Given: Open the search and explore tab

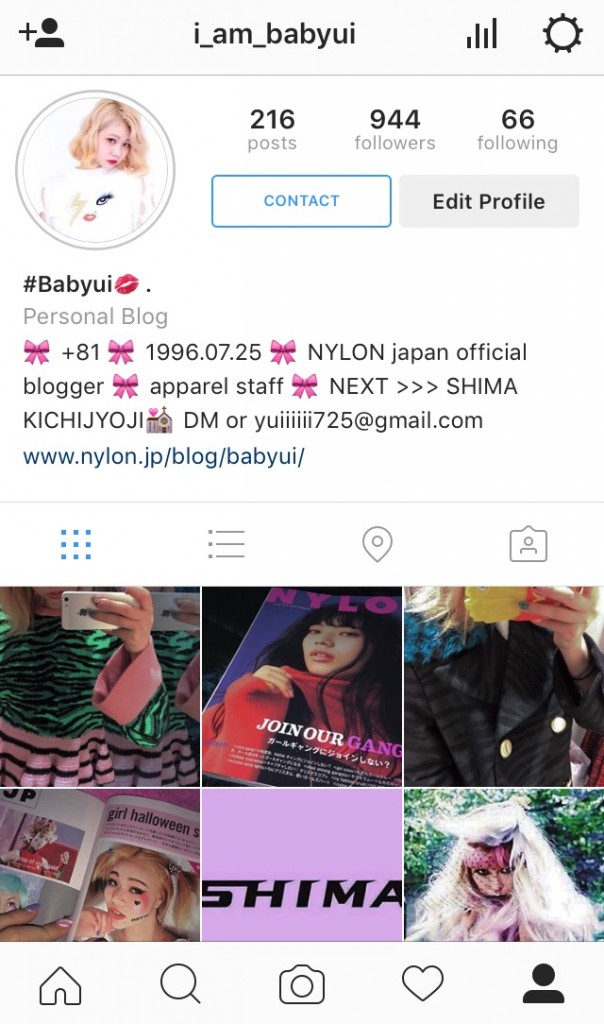Looking at the screenshot, I should tap(181, 985).
